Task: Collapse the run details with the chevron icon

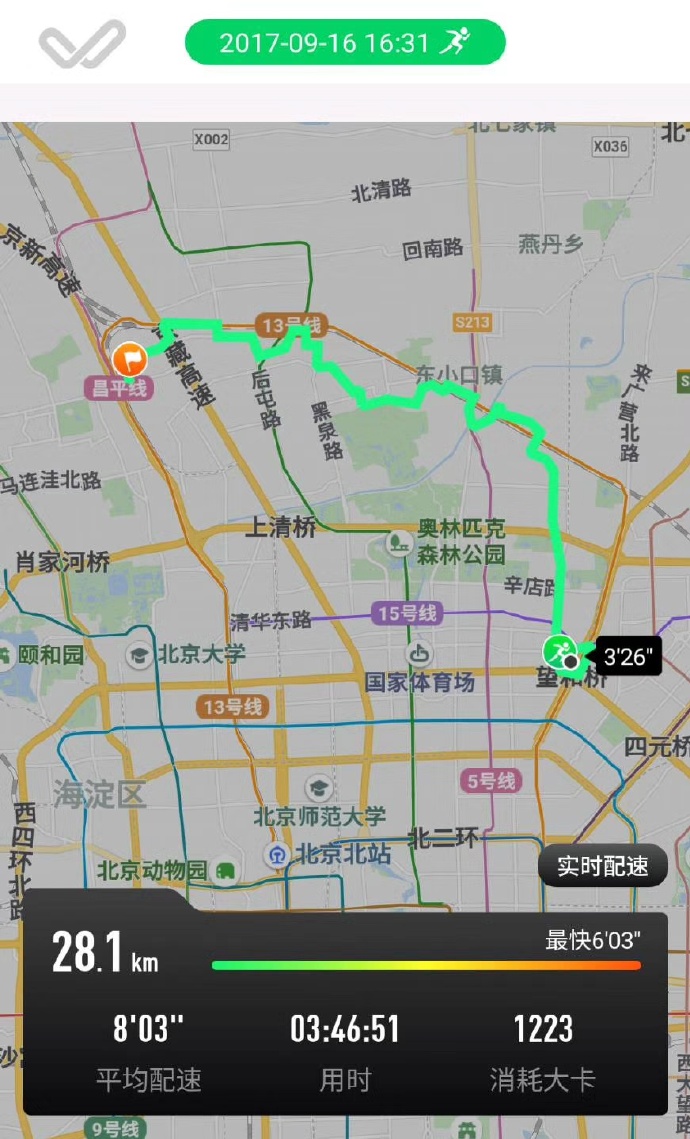Action: (82, 44)
